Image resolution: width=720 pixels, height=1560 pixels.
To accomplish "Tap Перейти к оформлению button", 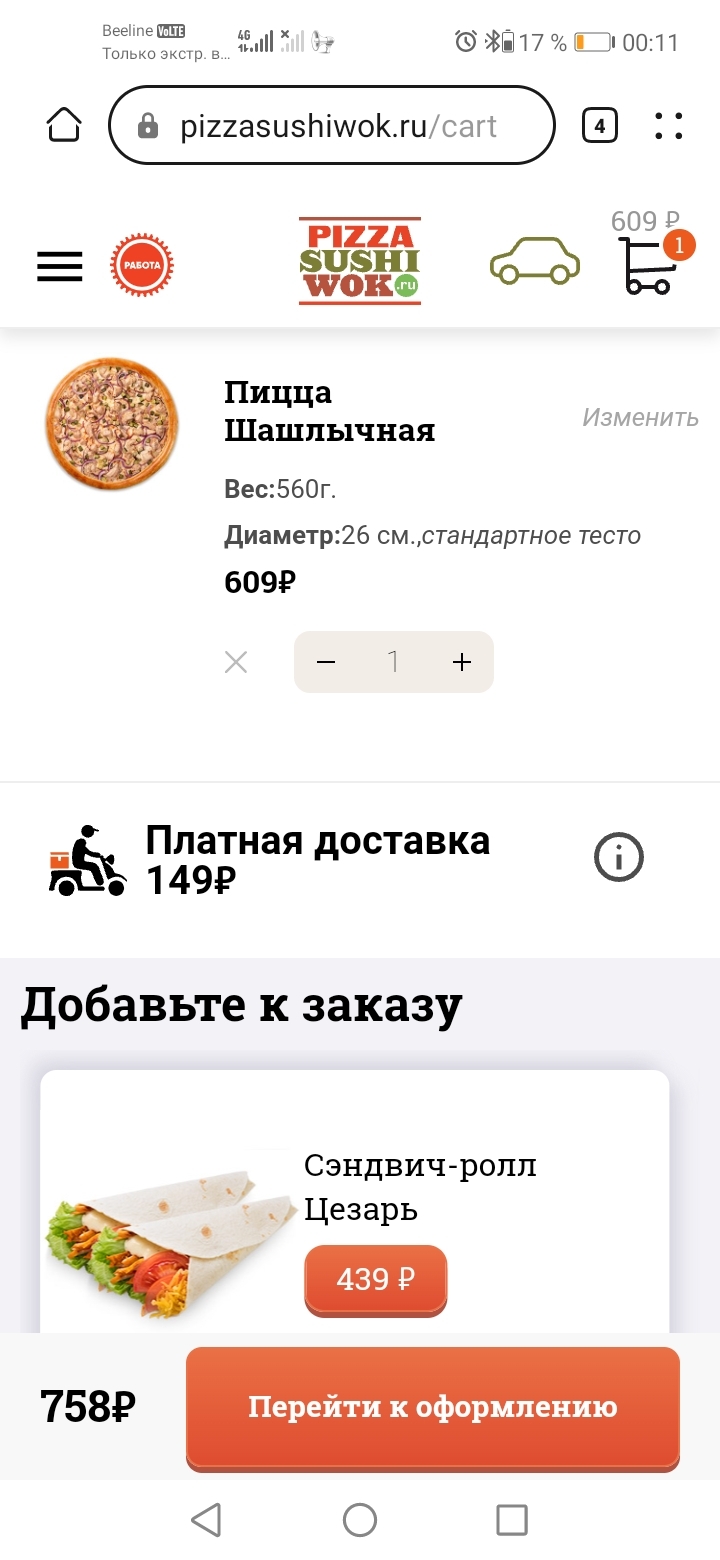I will [432, 1408].
